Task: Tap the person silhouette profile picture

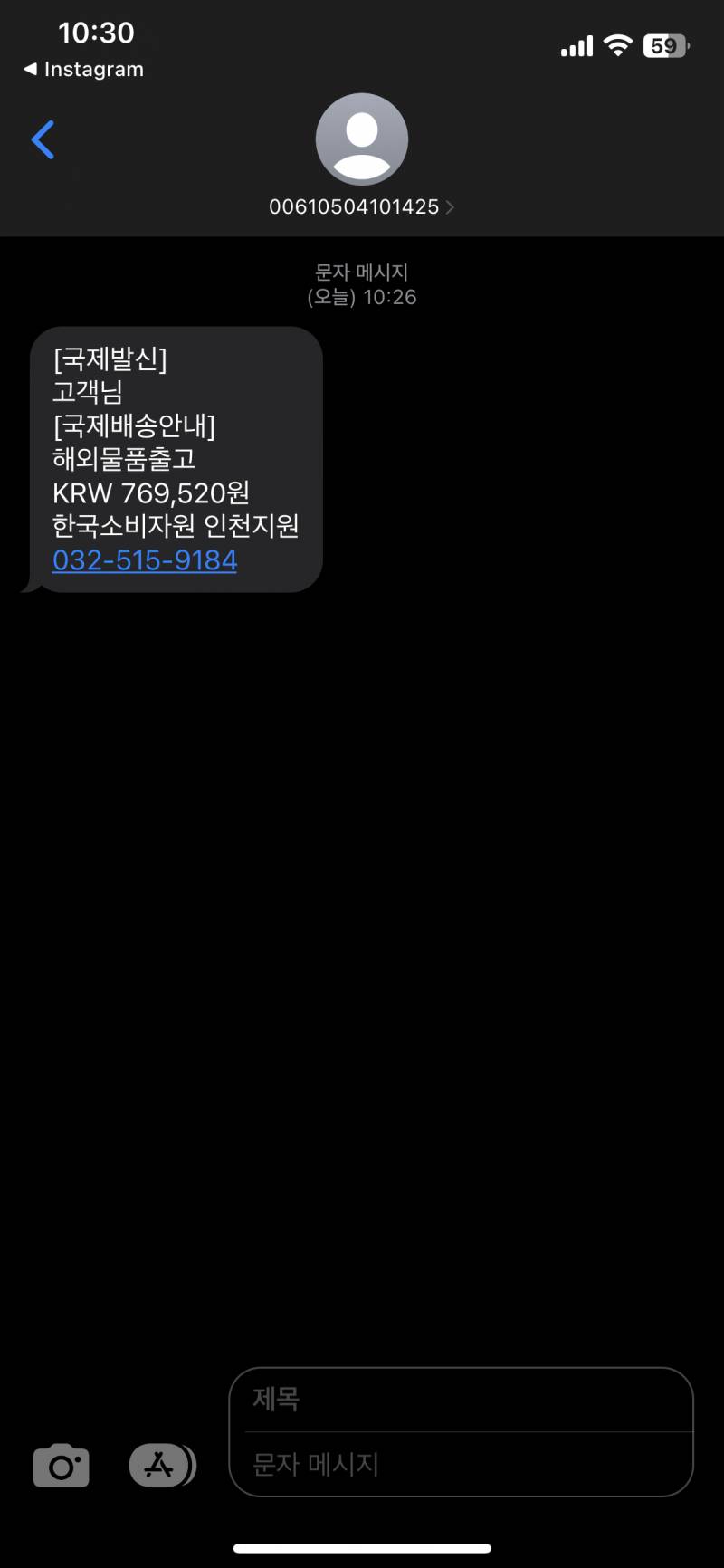Action: (x=361, y=139)
